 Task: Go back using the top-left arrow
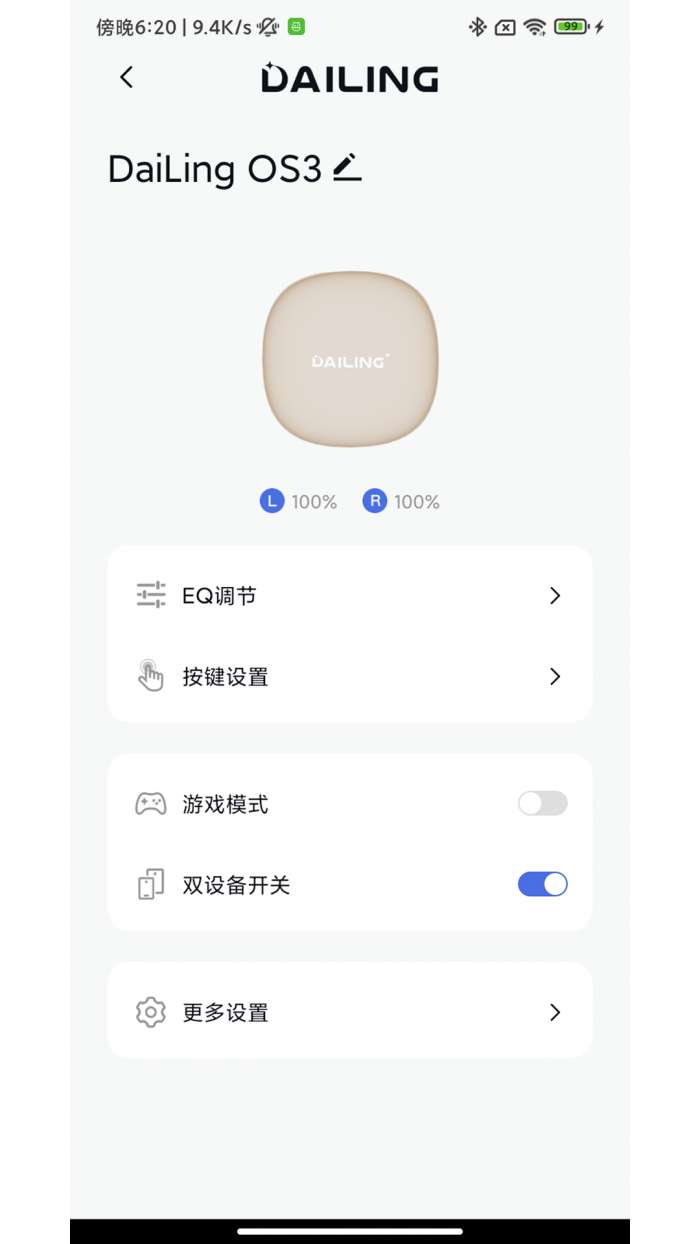126,77
